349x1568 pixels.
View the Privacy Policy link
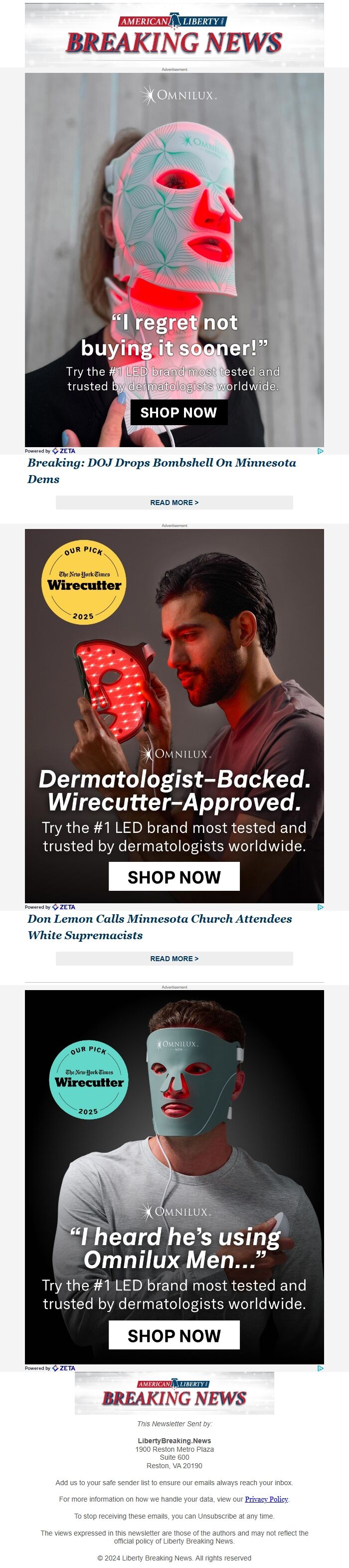[x=266, y=1499]
